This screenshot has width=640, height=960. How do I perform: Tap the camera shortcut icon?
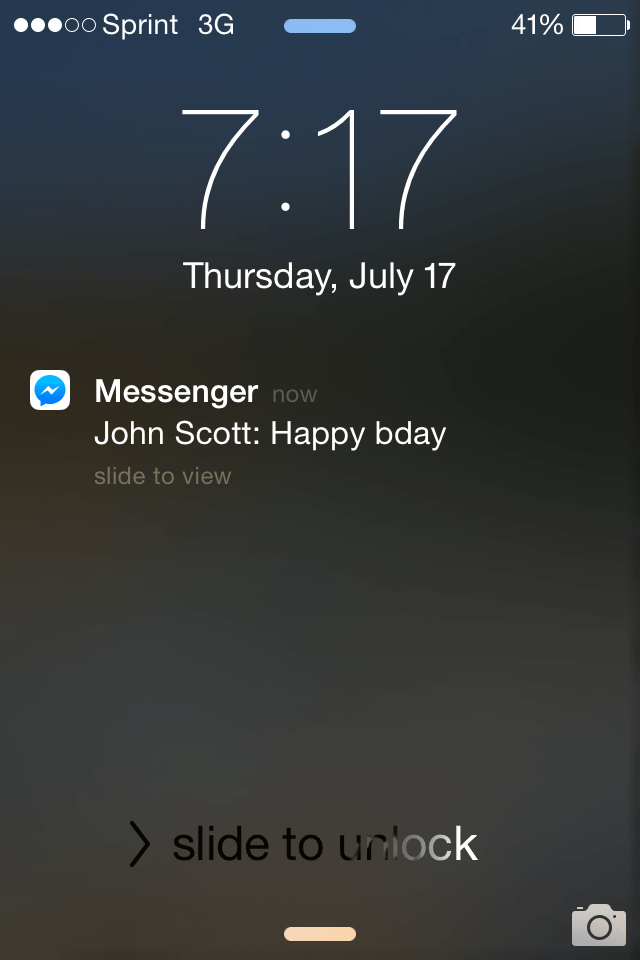pyautogui.click(x=598, y=925)
